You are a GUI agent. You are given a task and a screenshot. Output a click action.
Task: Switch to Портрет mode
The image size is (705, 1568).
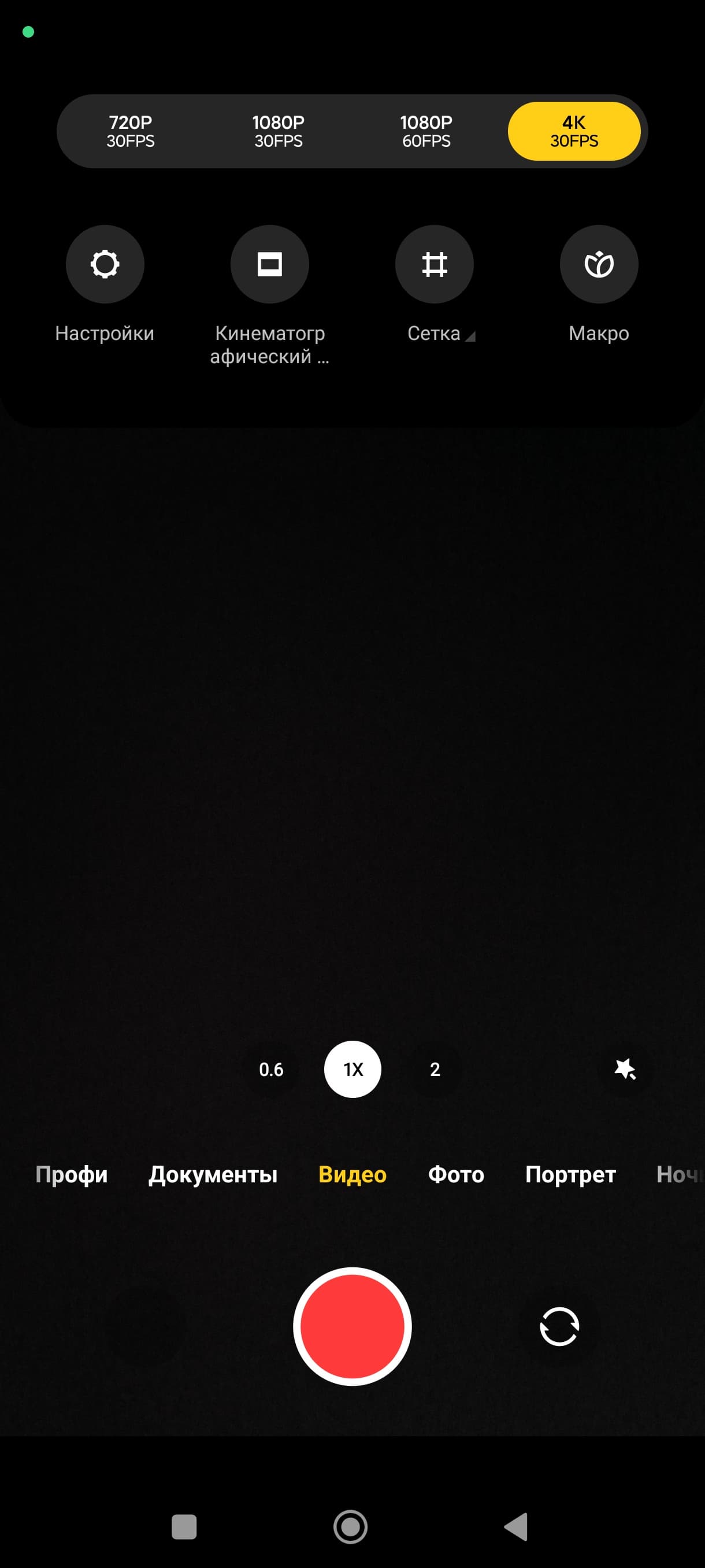(x=570, y=1174)
